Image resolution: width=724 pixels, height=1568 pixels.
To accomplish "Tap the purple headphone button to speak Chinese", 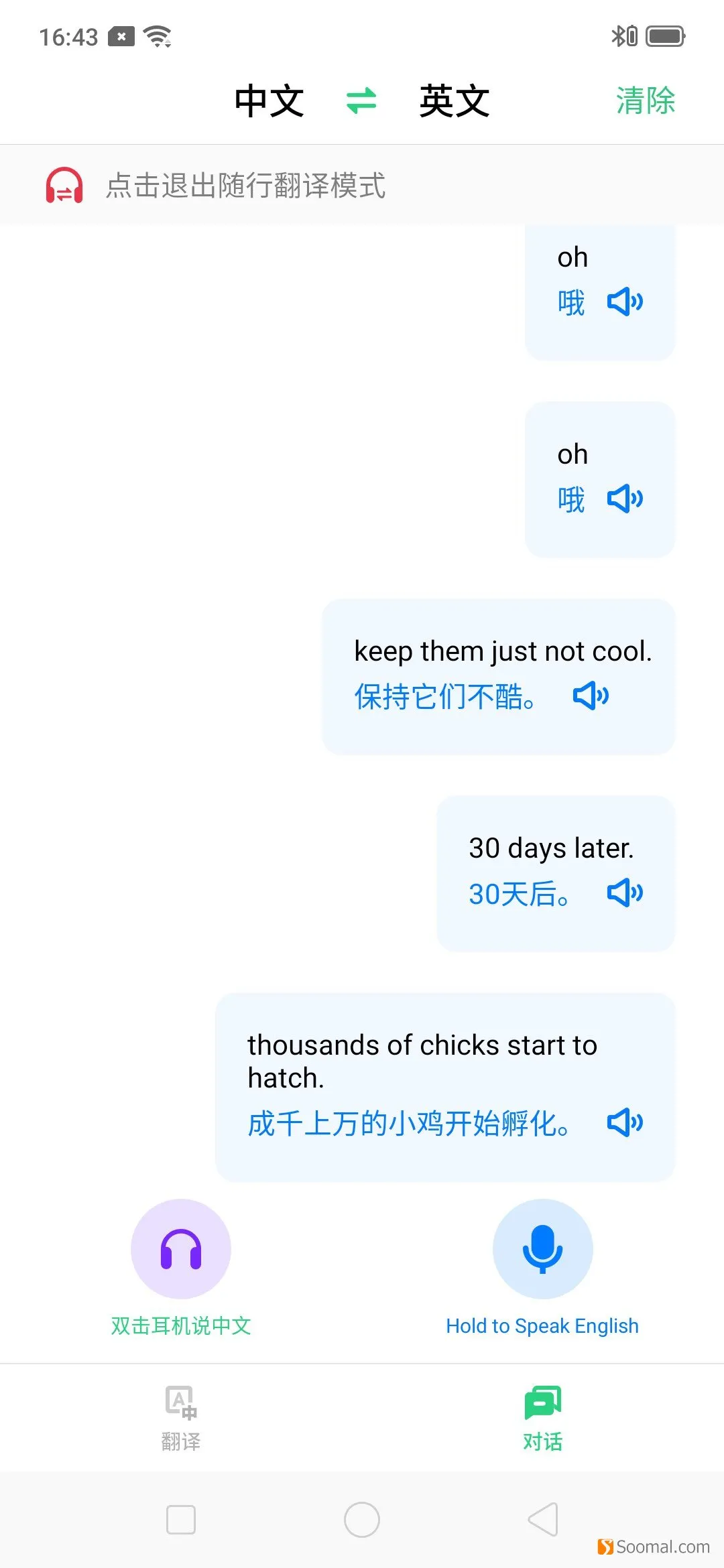I will tap(181, 1249).
